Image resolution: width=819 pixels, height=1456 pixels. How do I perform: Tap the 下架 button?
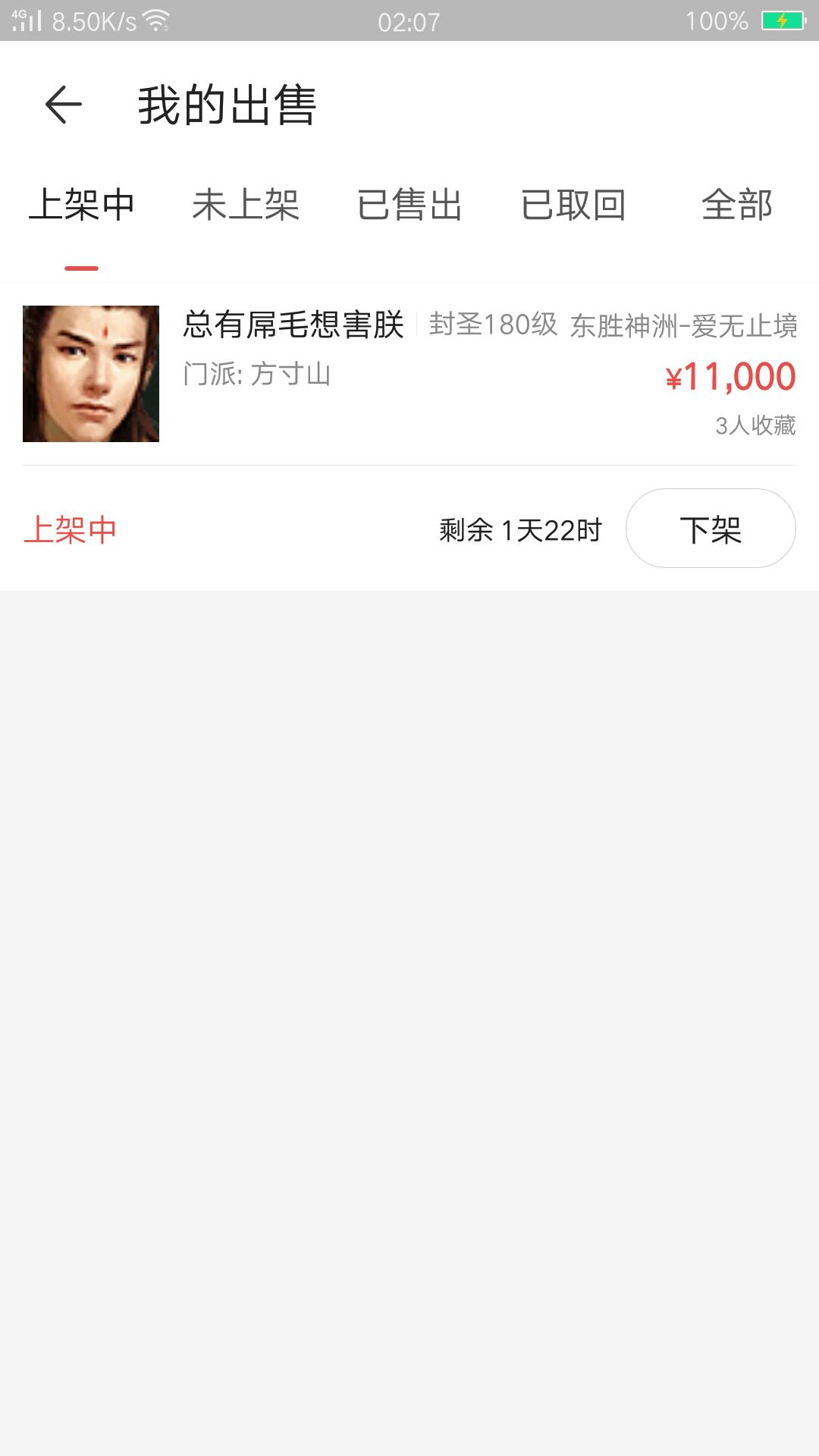(711, 529)
